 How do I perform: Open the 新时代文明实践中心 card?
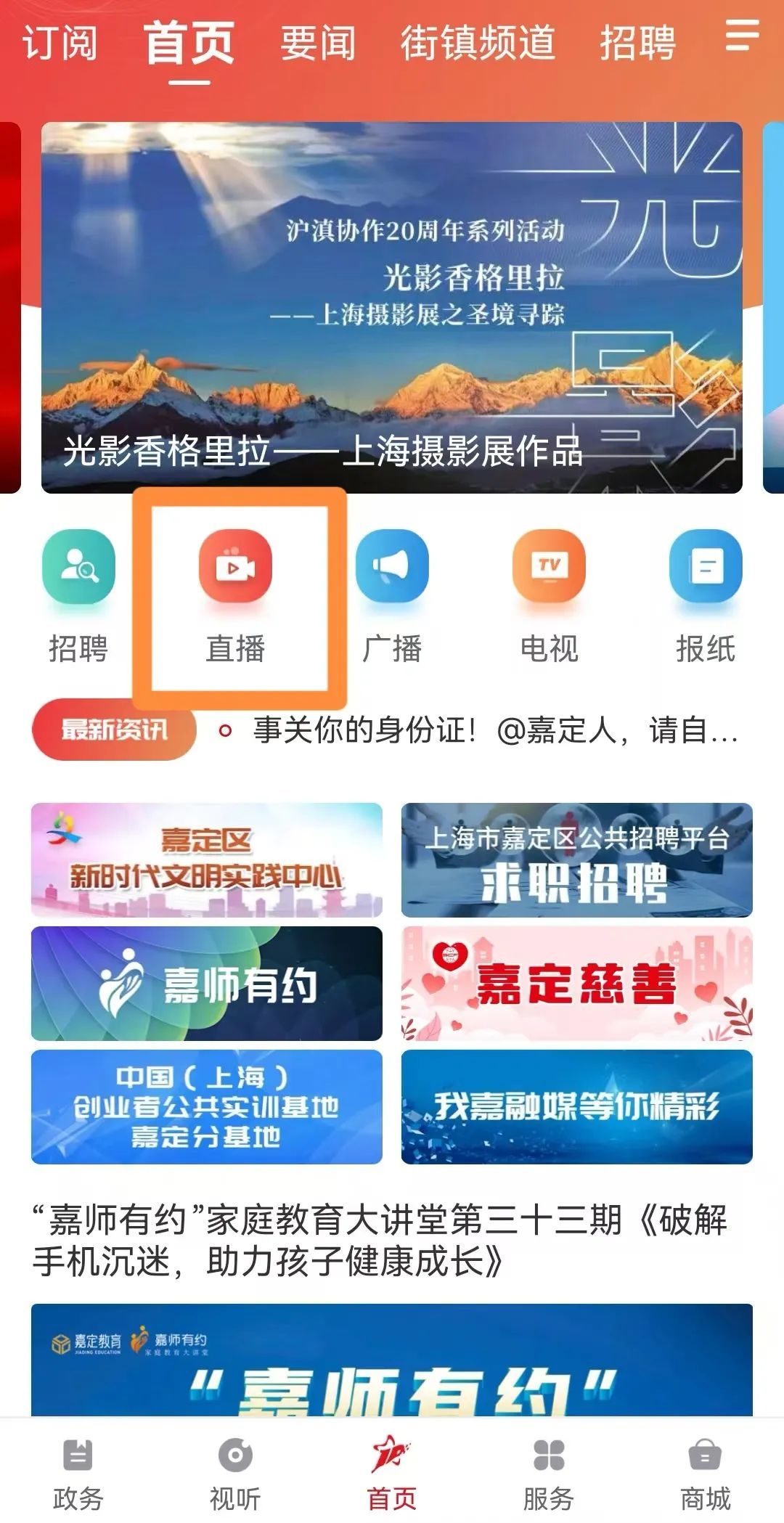207,860
